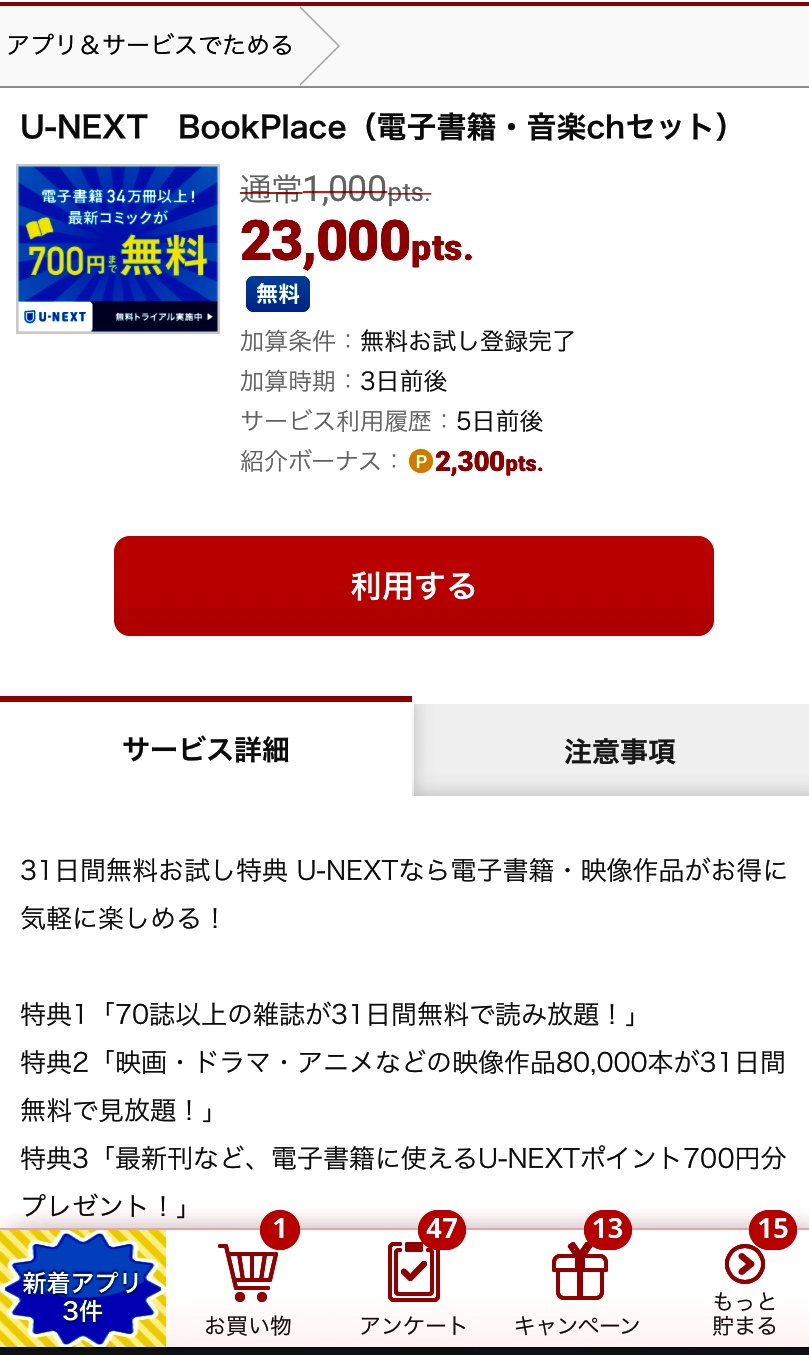Tap the U-NEXT promo banner image
The height and width of the screenshot is (1355, 809).
coord(118,249)
